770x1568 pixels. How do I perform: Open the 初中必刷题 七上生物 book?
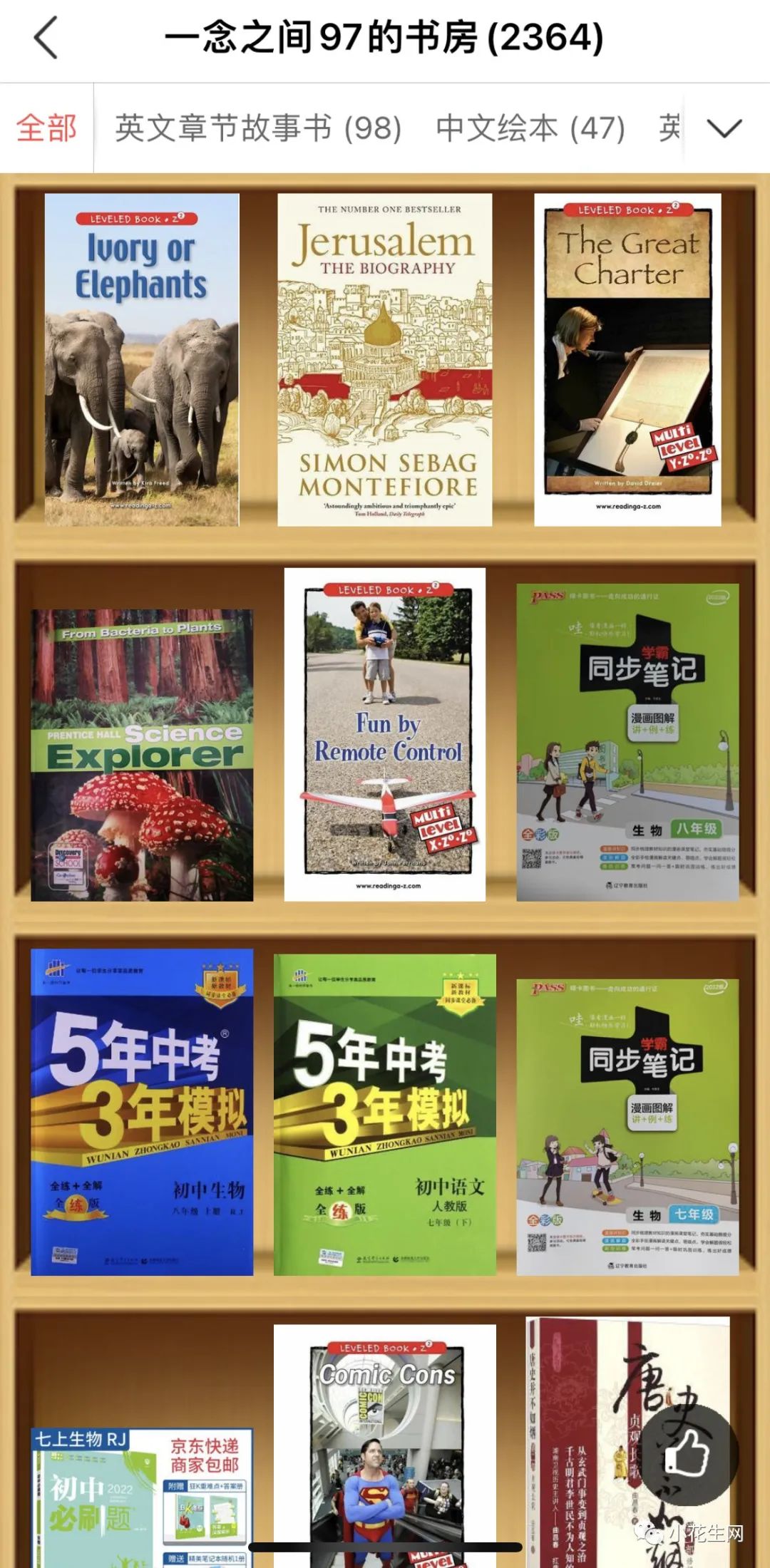[x=142, y=1497]
